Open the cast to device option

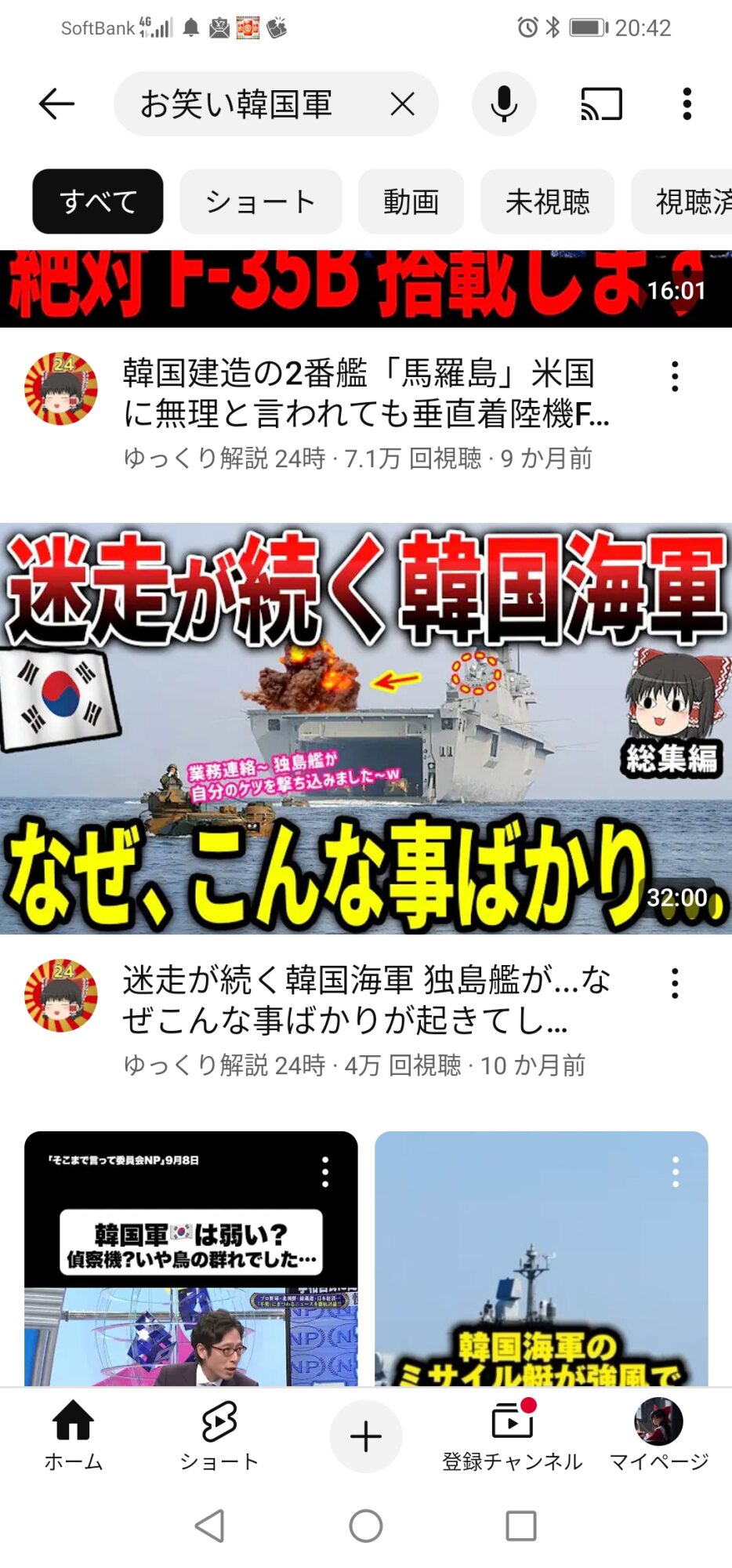tap(601, 103)
